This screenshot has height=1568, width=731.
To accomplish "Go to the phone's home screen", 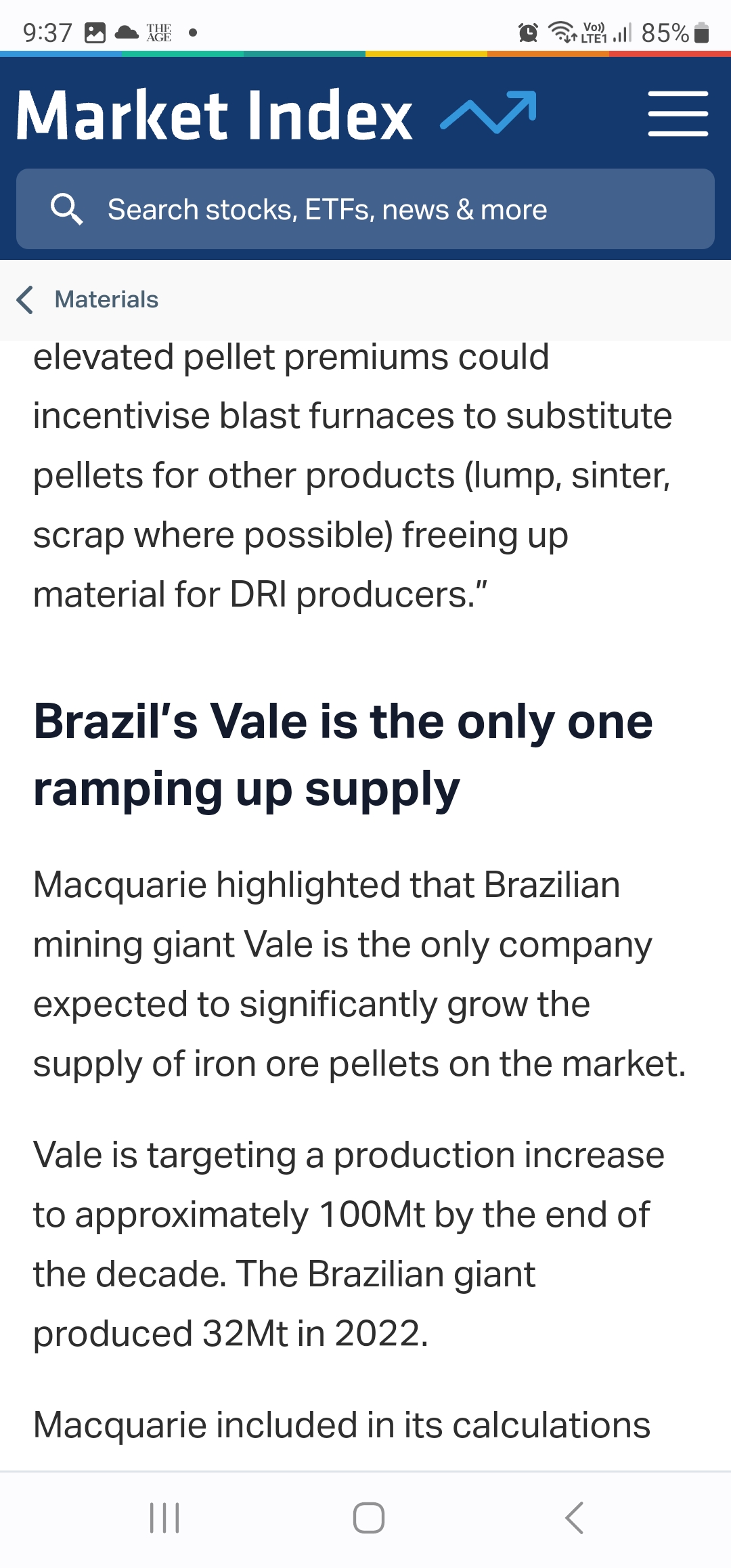I will [369, 1517].
